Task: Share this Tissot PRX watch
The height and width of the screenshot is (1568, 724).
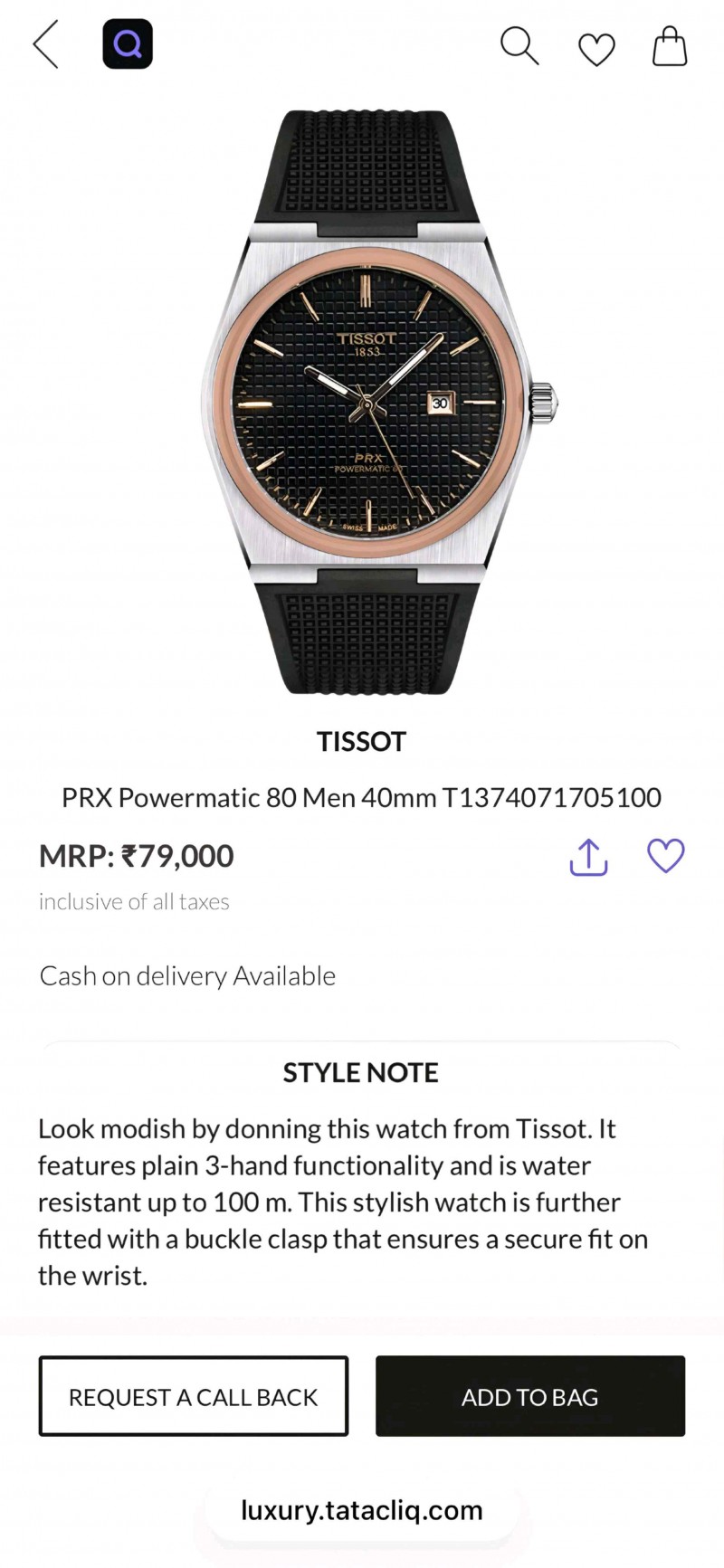Action: (588, 857)
